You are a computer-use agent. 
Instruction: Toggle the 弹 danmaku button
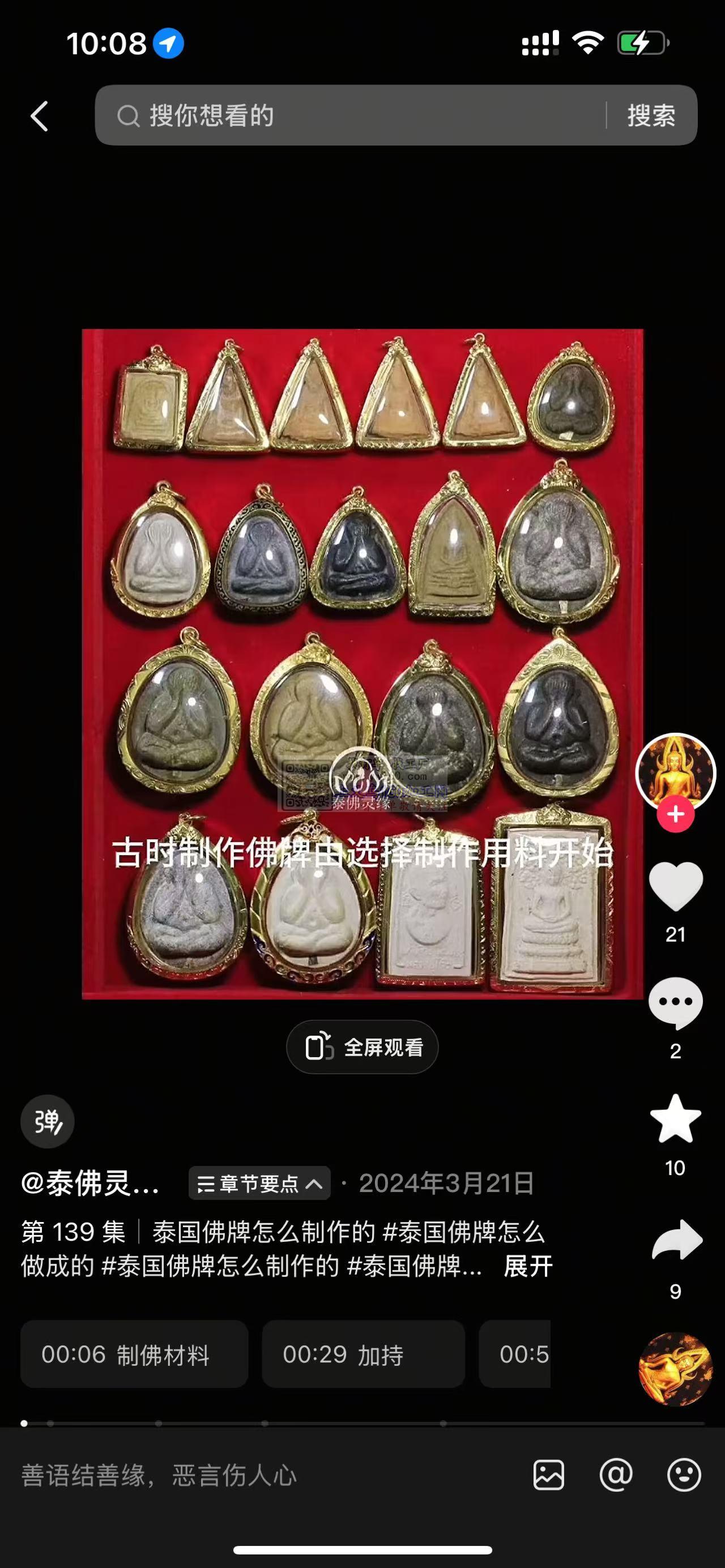[48, 1122]
